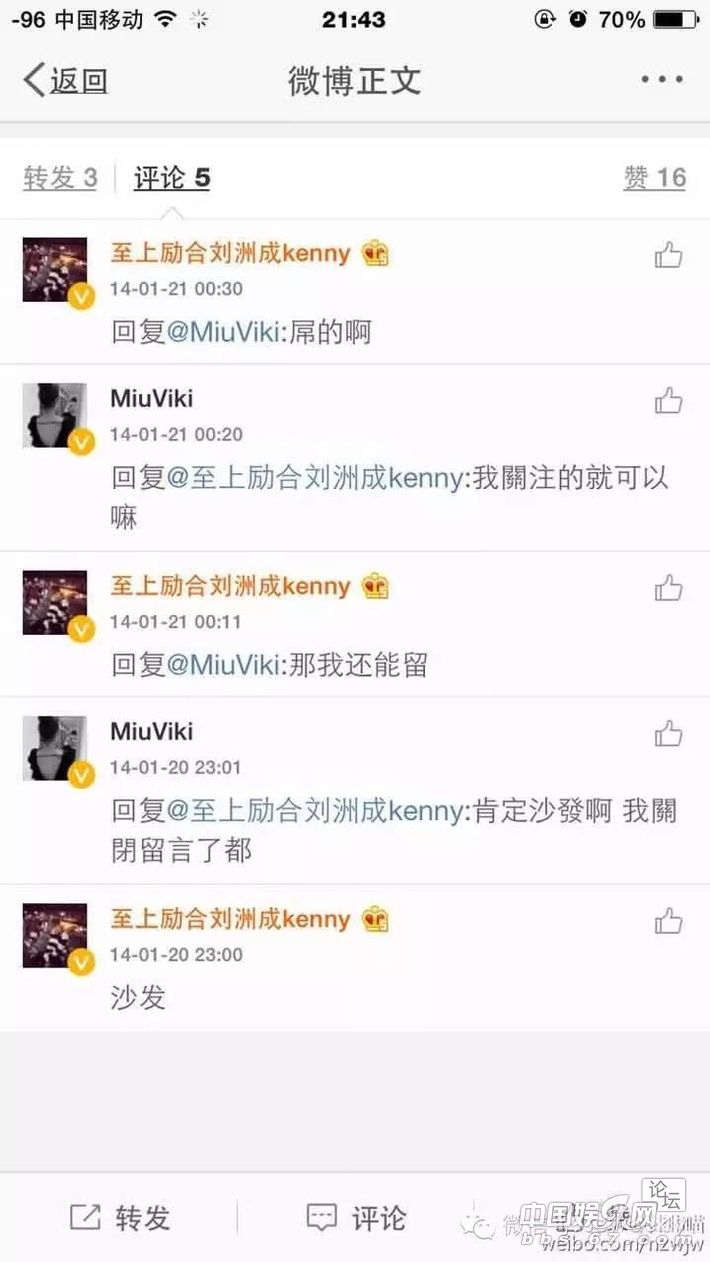Switch to the 转发 3 tab
The width and height of the screenshot is (710, 1262).
[60, 178]
